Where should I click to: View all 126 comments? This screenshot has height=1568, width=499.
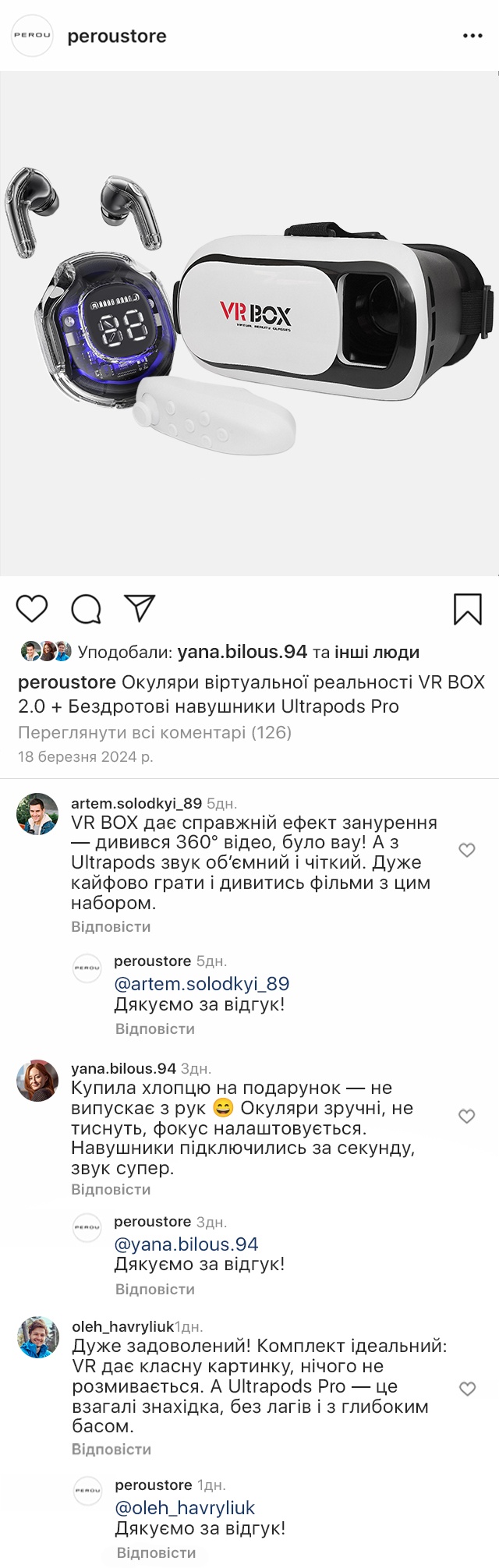154,732
